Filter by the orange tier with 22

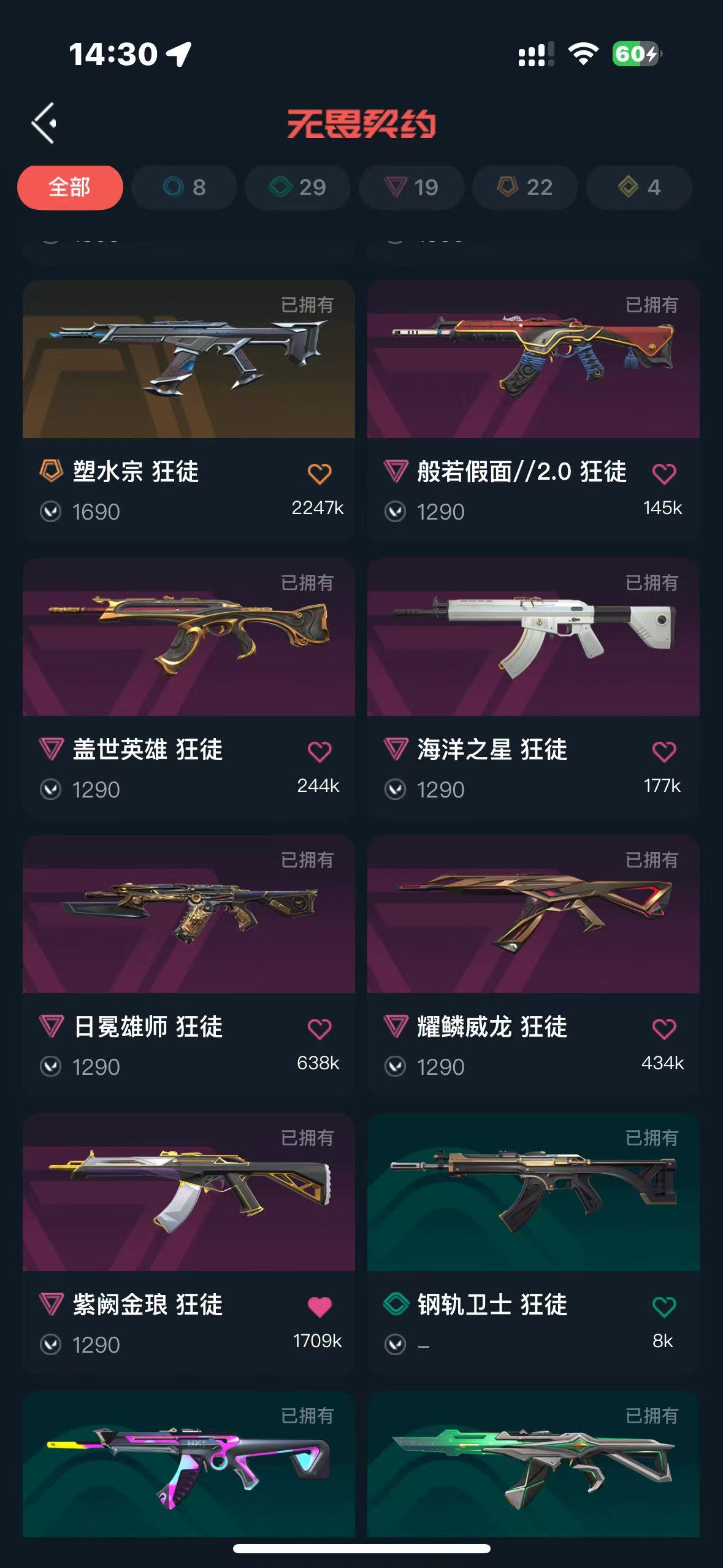click(x=525, y=188)
